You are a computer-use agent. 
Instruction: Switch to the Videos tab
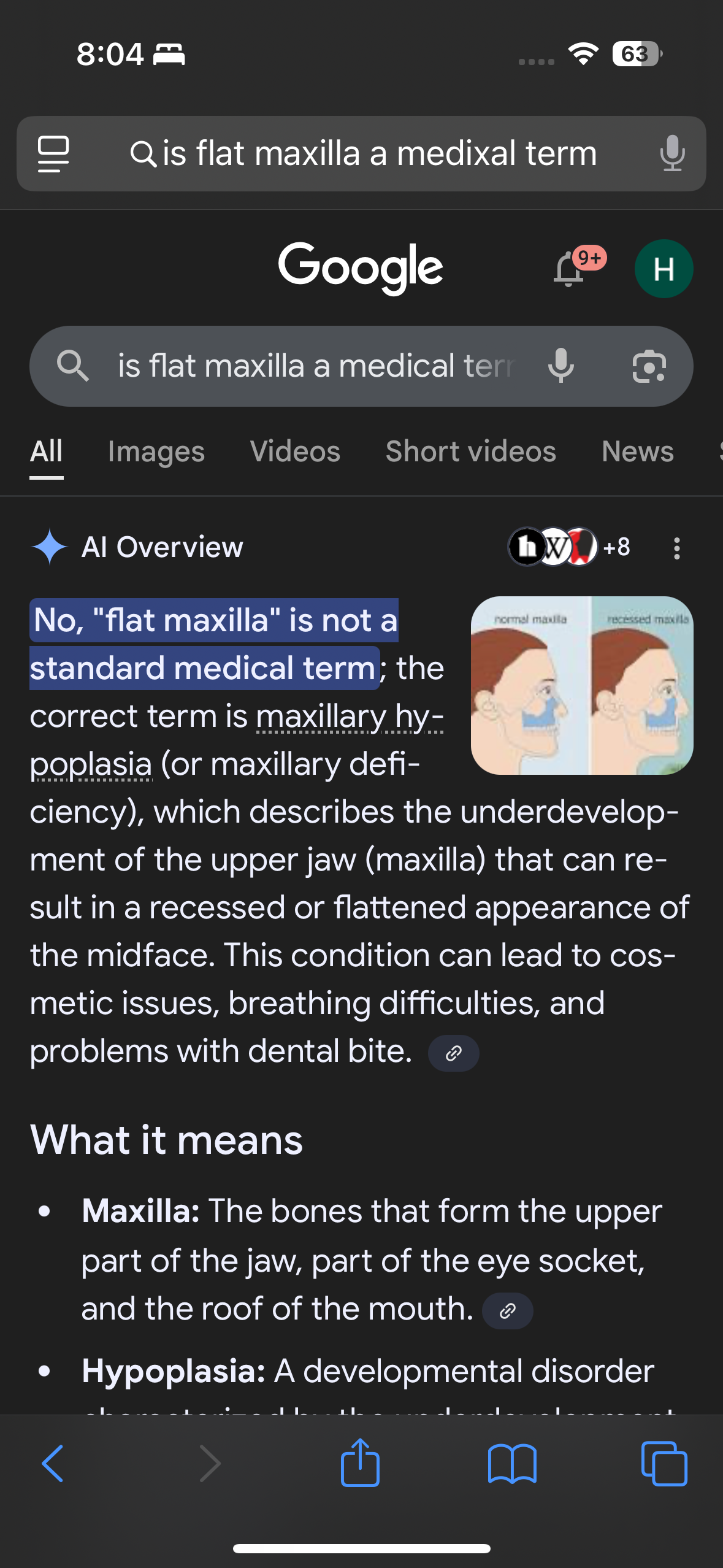[x=295, y=452]
